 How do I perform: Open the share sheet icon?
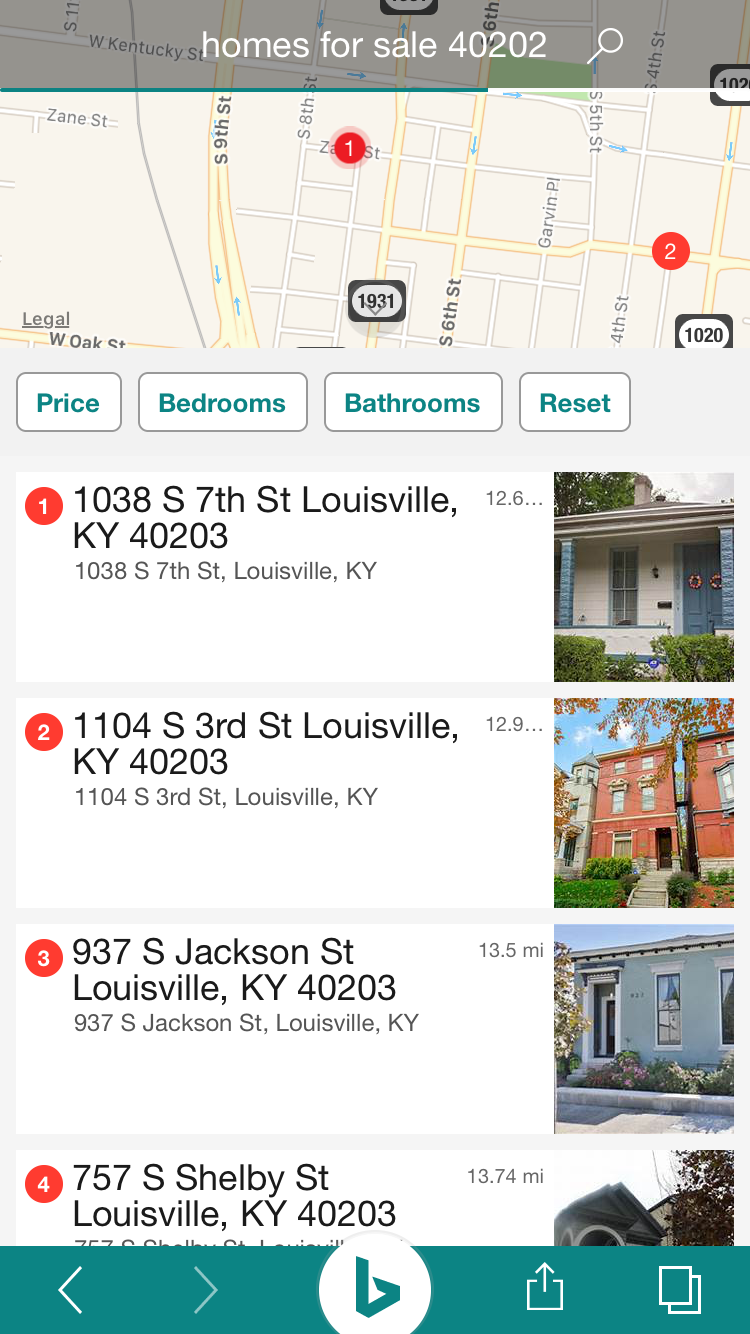[x=544, y=1289]
